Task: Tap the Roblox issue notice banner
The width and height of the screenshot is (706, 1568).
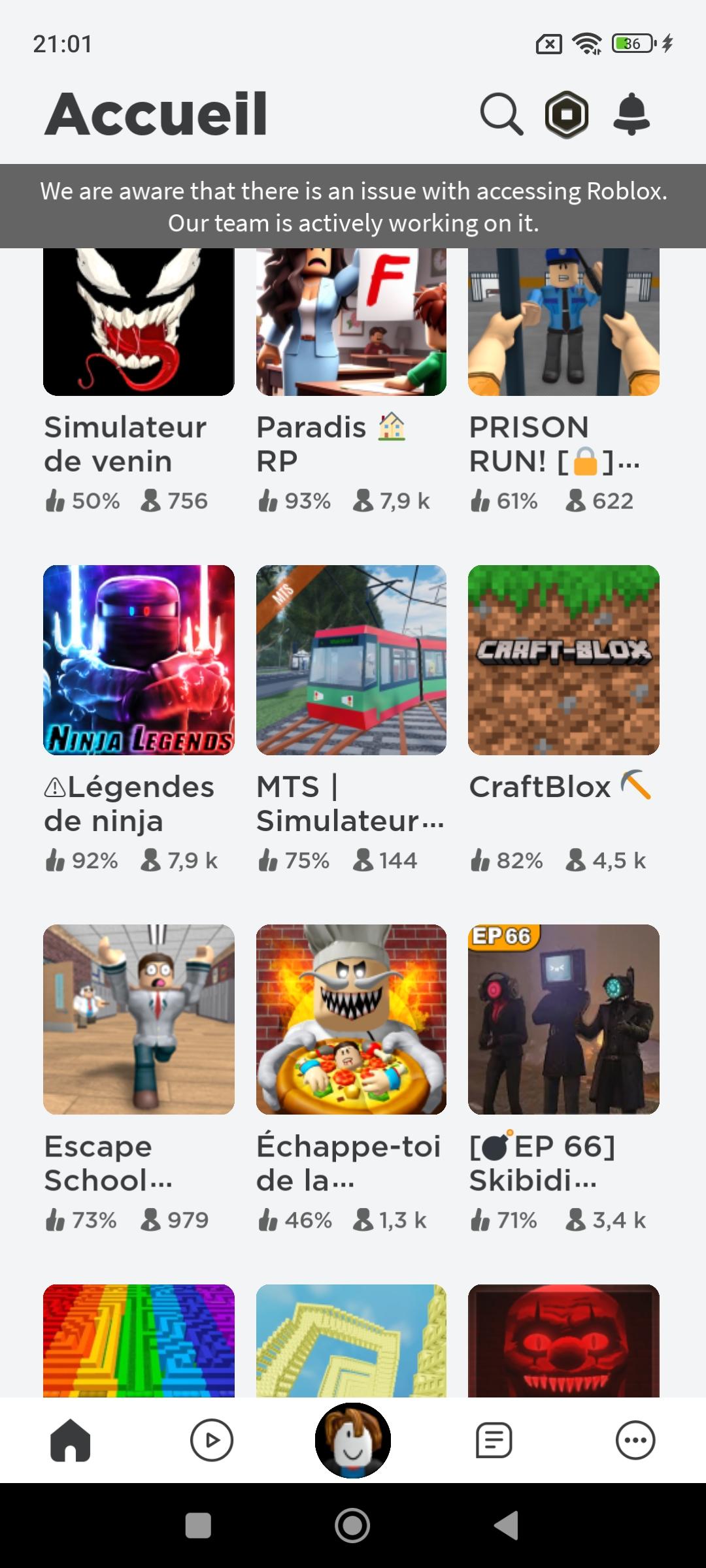Action: coord(353,206)
